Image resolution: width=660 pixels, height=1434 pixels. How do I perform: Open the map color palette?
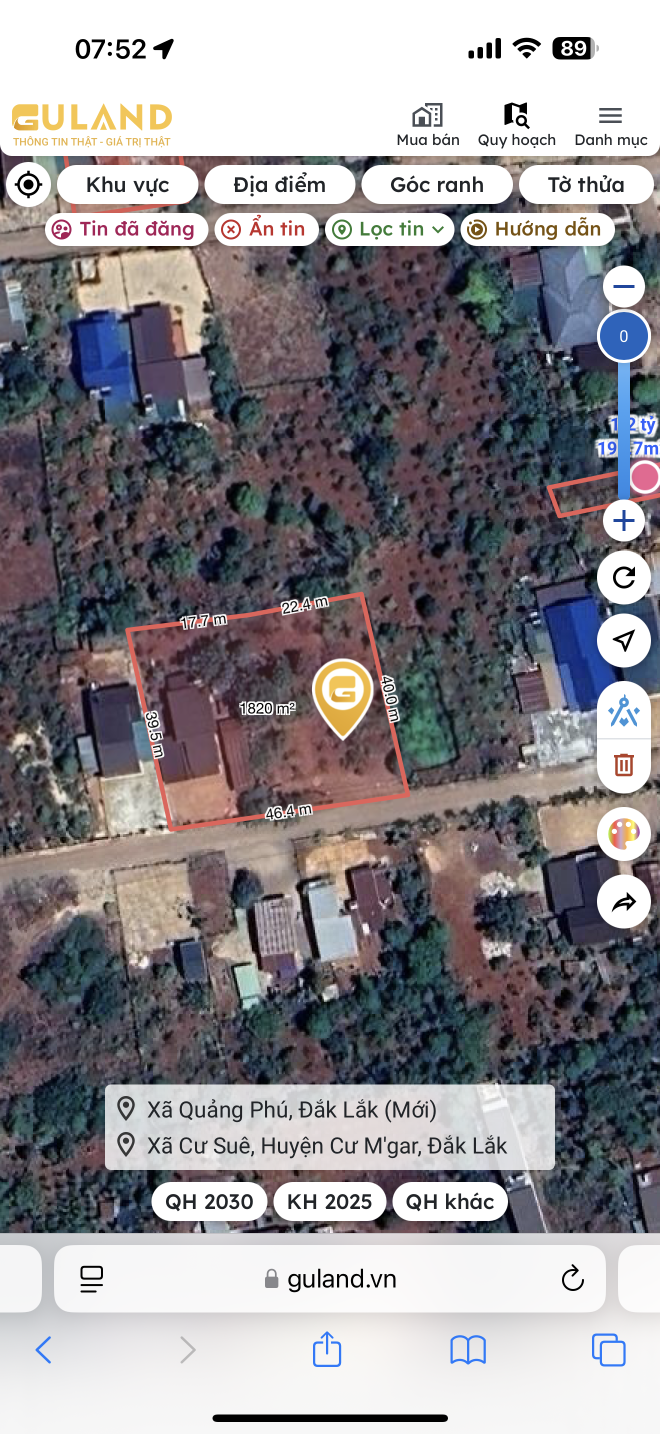pos(624,833)
